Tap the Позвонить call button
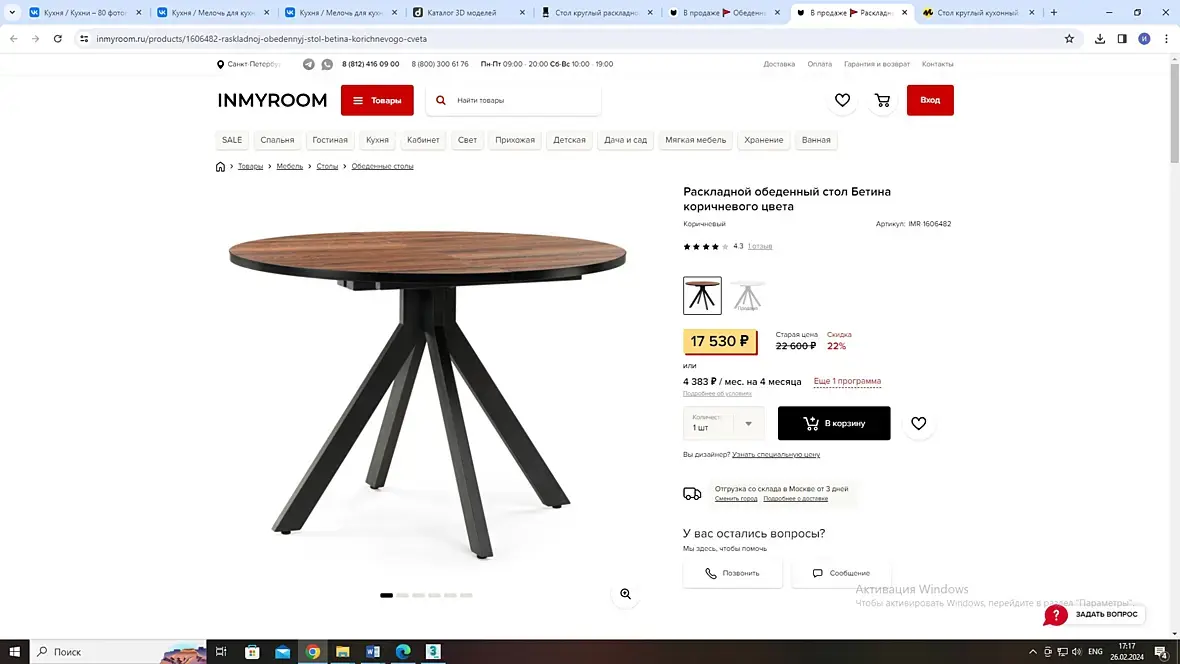Viewport: 1180px width, 664px height. point(732,573)
